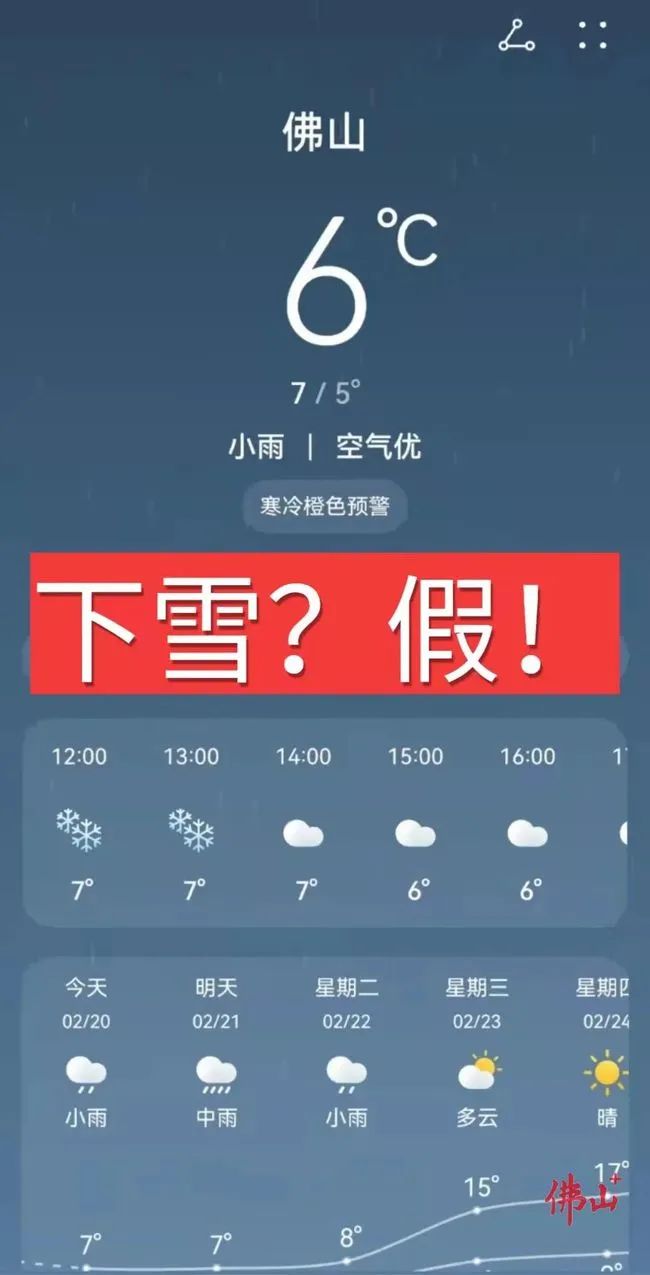Select the 星期三 02/23 多云 forecast
The width and height of the screenshot is (650, 1275).
click(477, 1050)
